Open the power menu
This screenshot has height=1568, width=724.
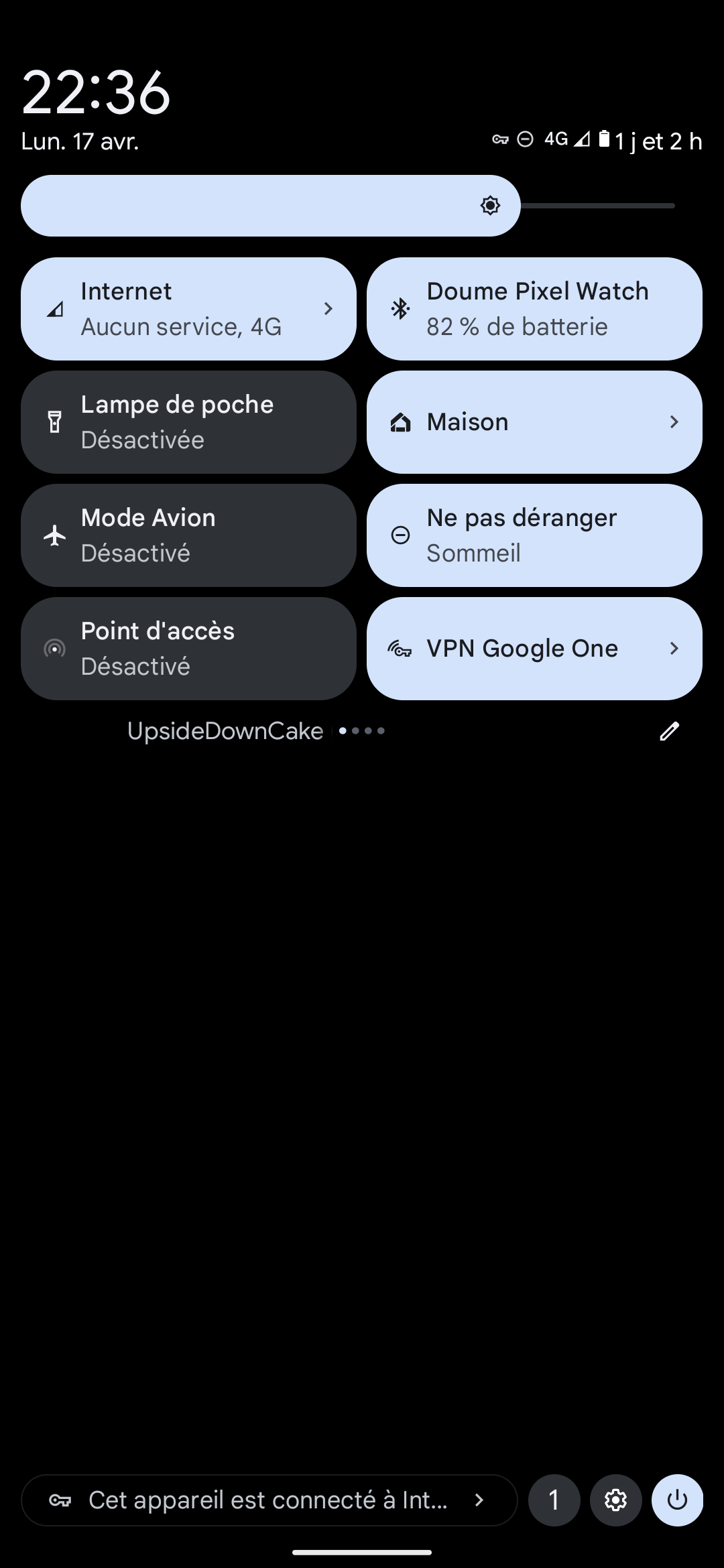[677, 1500]
